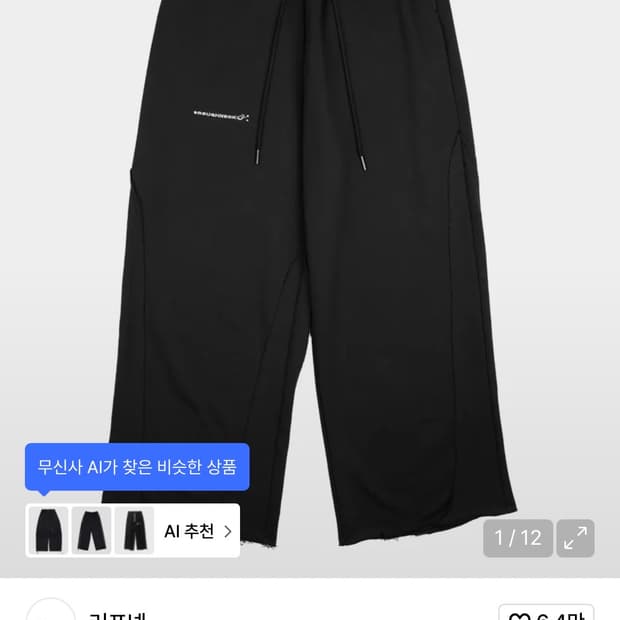Open the main product photo of black pants
The image size is (620, 620).
click(x=310, y=250)
